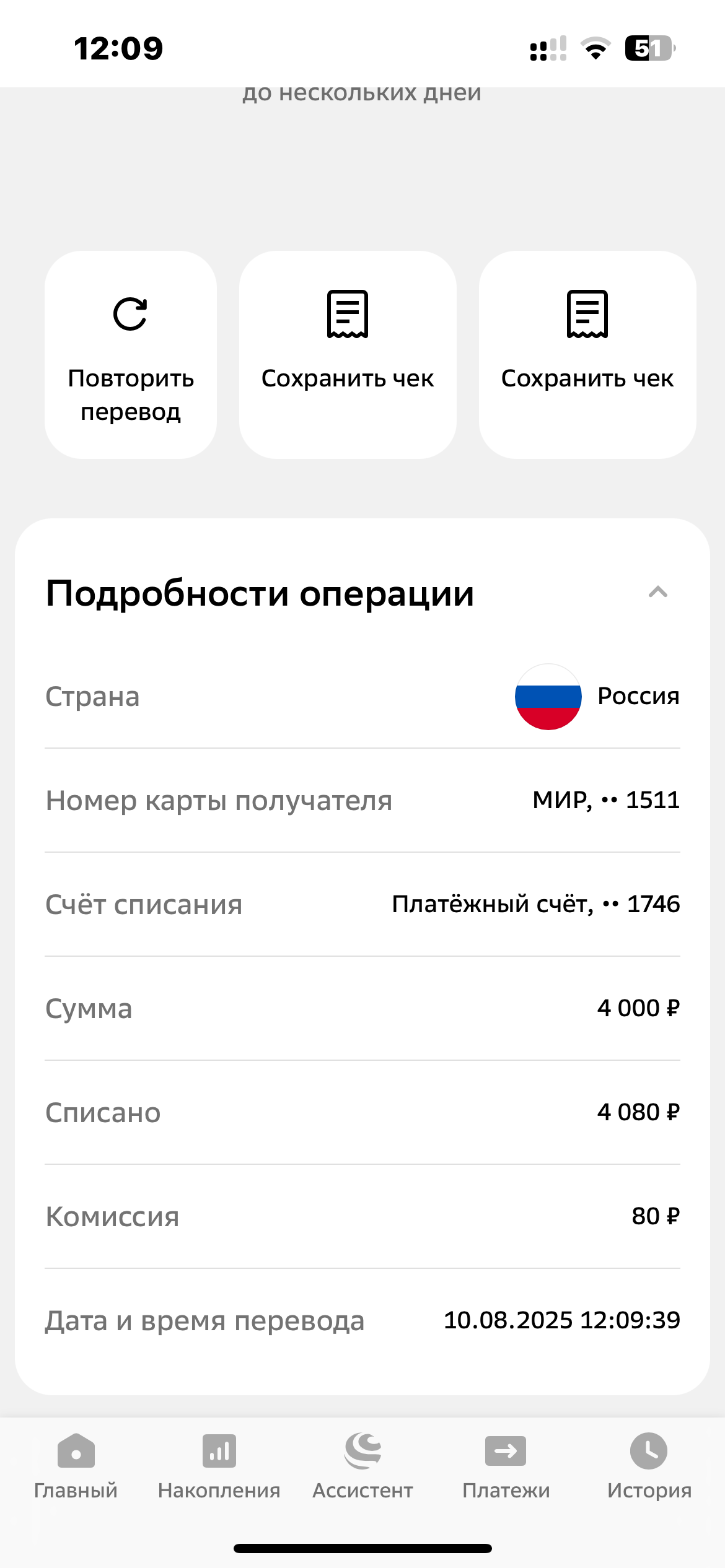
Task: Tap Повторить перевод button
Action: [x=131, y=355]
